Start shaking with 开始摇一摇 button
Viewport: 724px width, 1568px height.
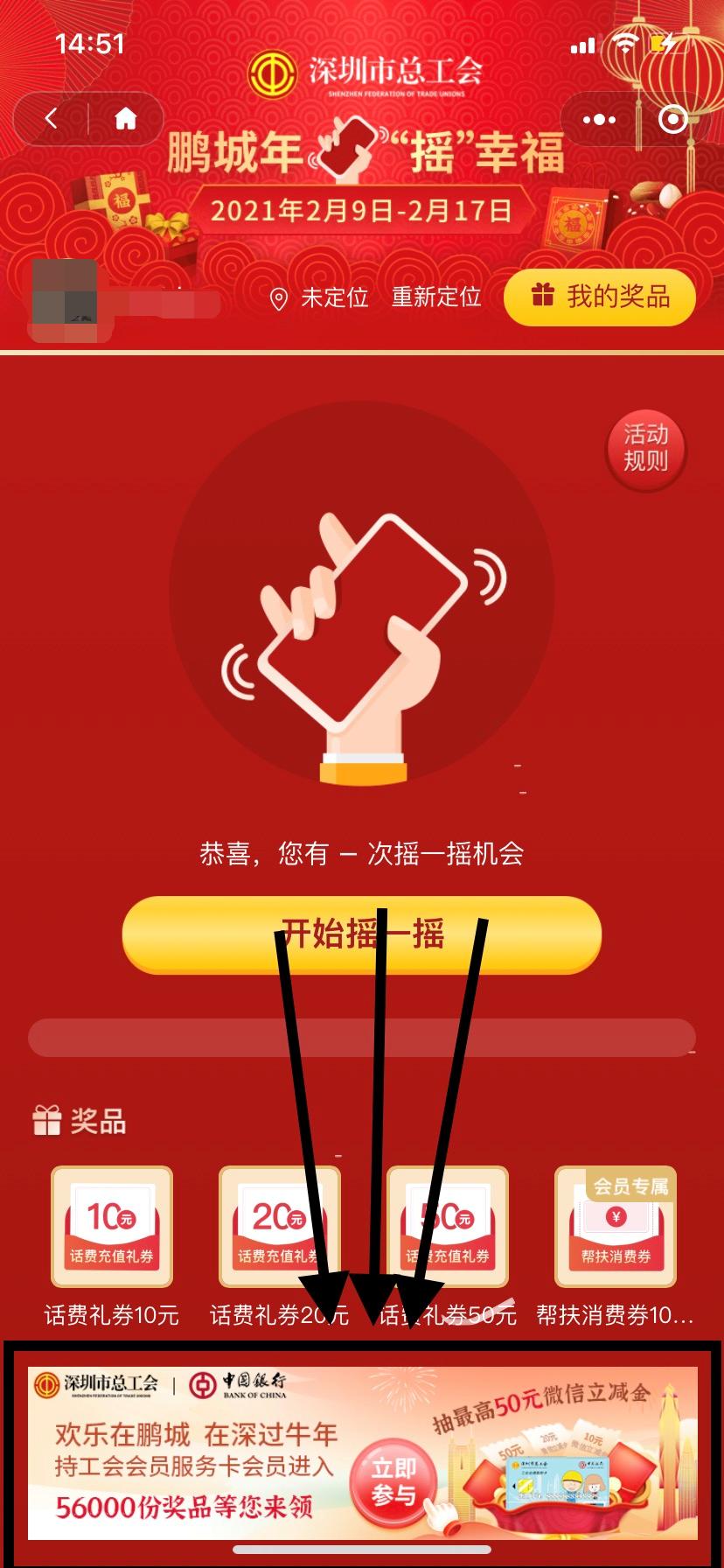point(361,934)
